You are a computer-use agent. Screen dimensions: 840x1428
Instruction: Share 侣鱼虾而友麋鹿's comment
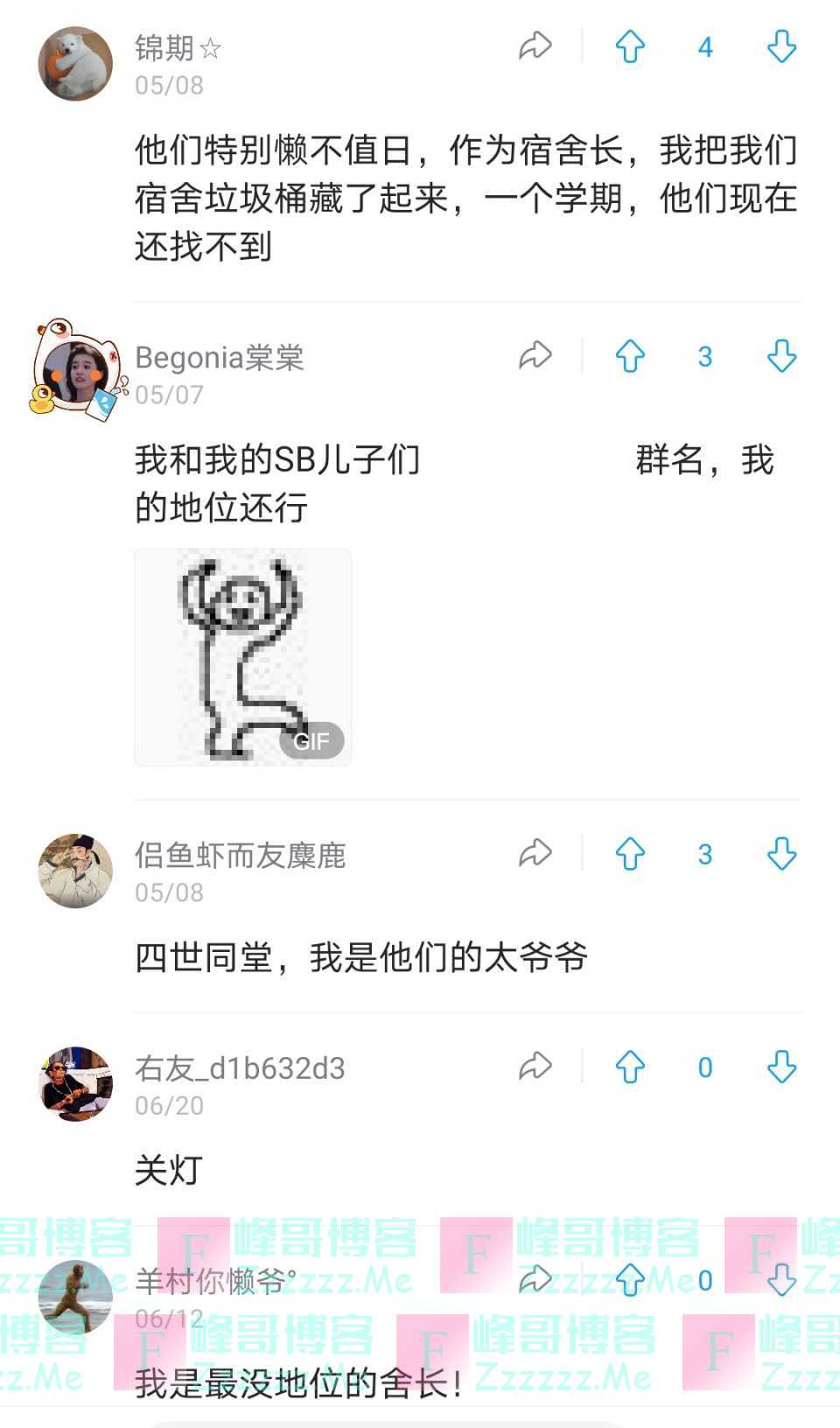[535, 853]
